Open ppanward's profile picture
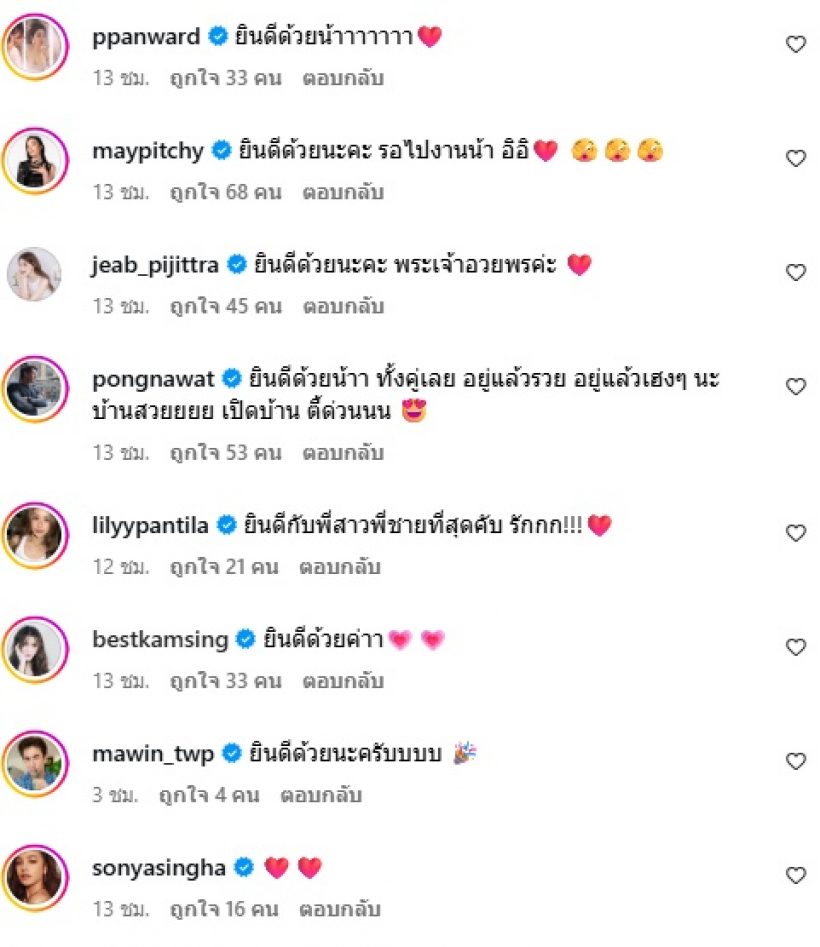820x947 pixels. [x=35, y=46]
